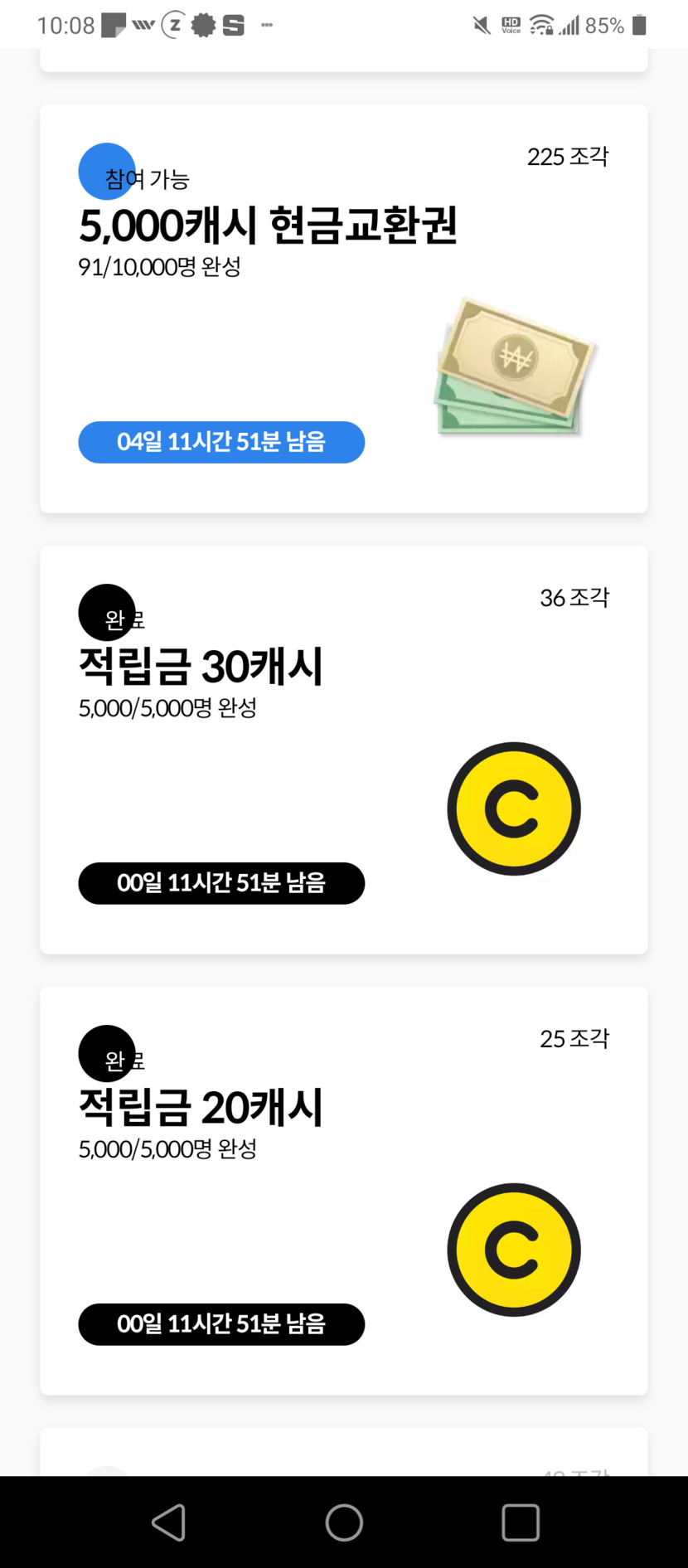Go to the home screen
688x1568 pixels.
(x=344, y=1522)
